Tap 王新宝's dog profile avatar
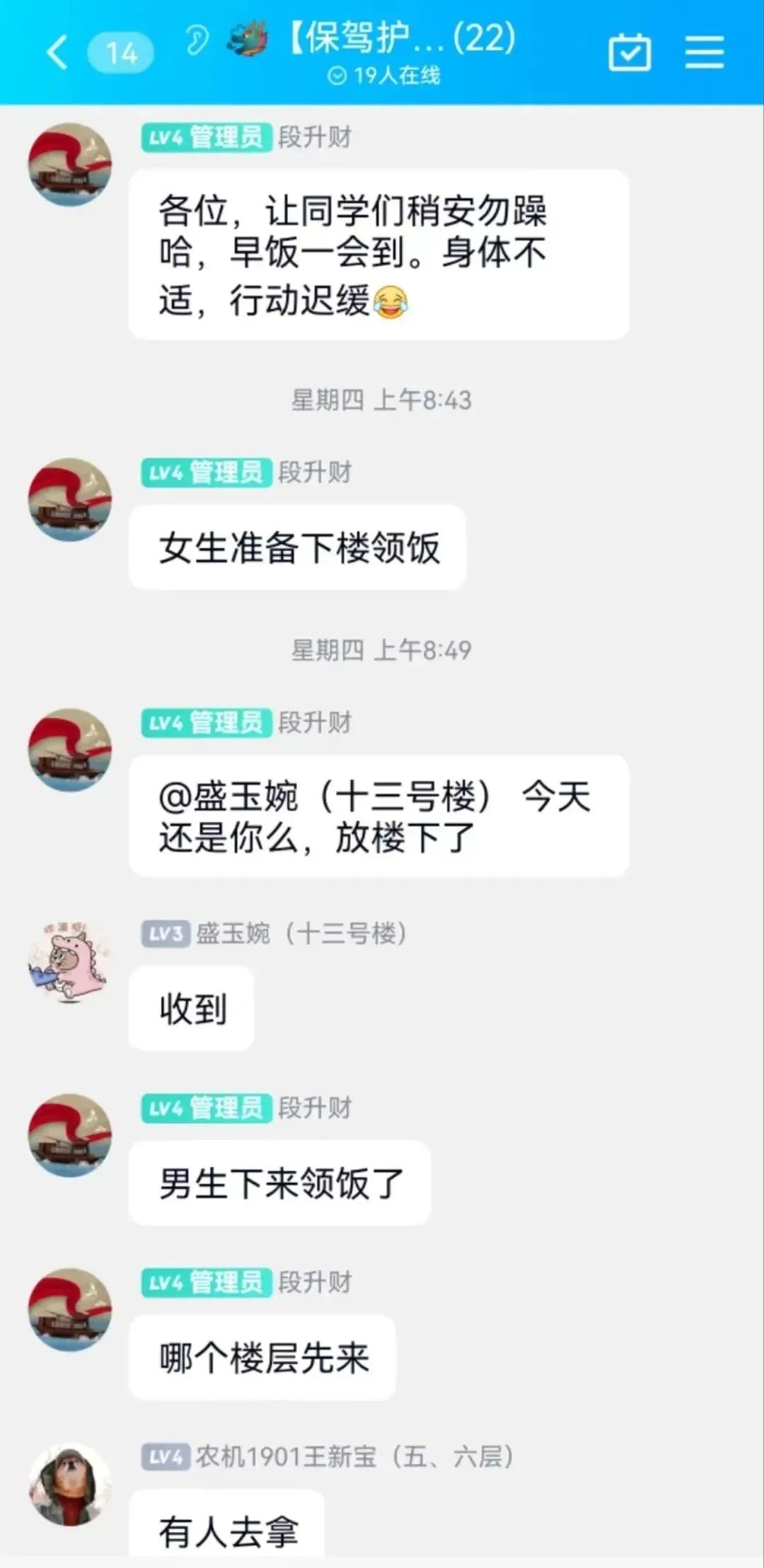Viewport: 764px width, 1568px height. (69, 1492)
